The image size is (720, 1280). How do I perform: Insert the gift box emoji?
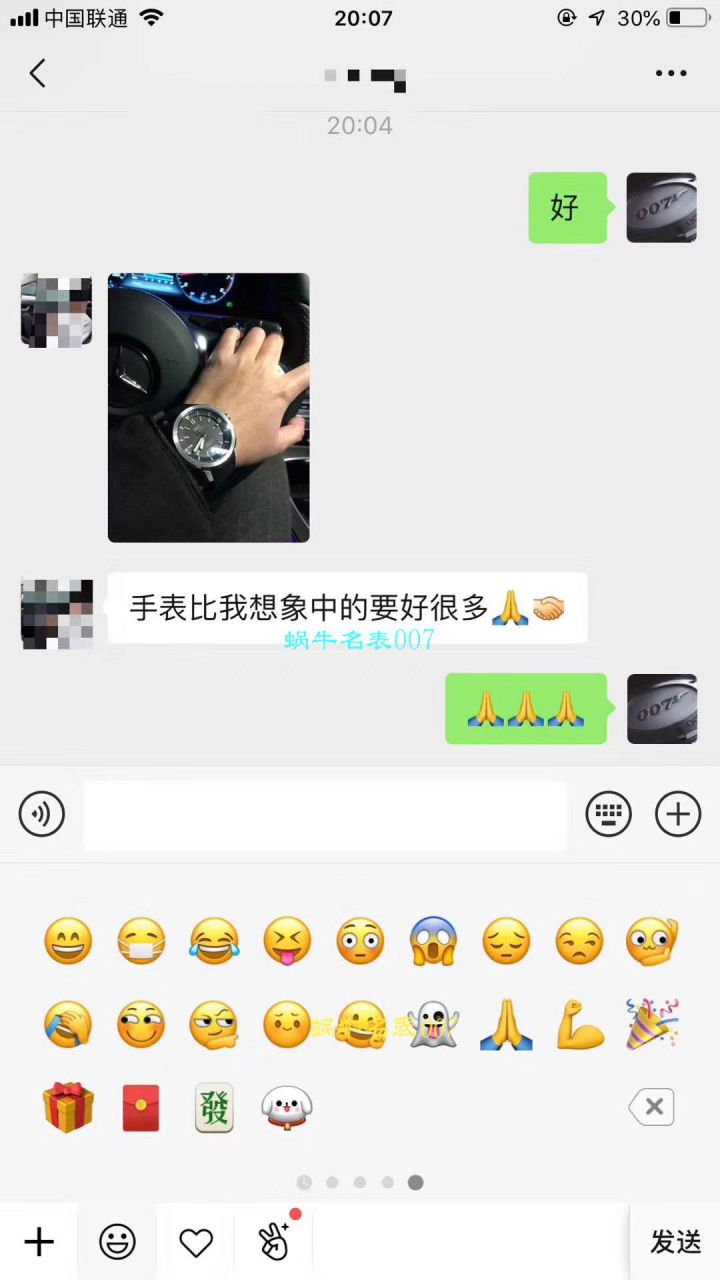(x=68, y=1107)
